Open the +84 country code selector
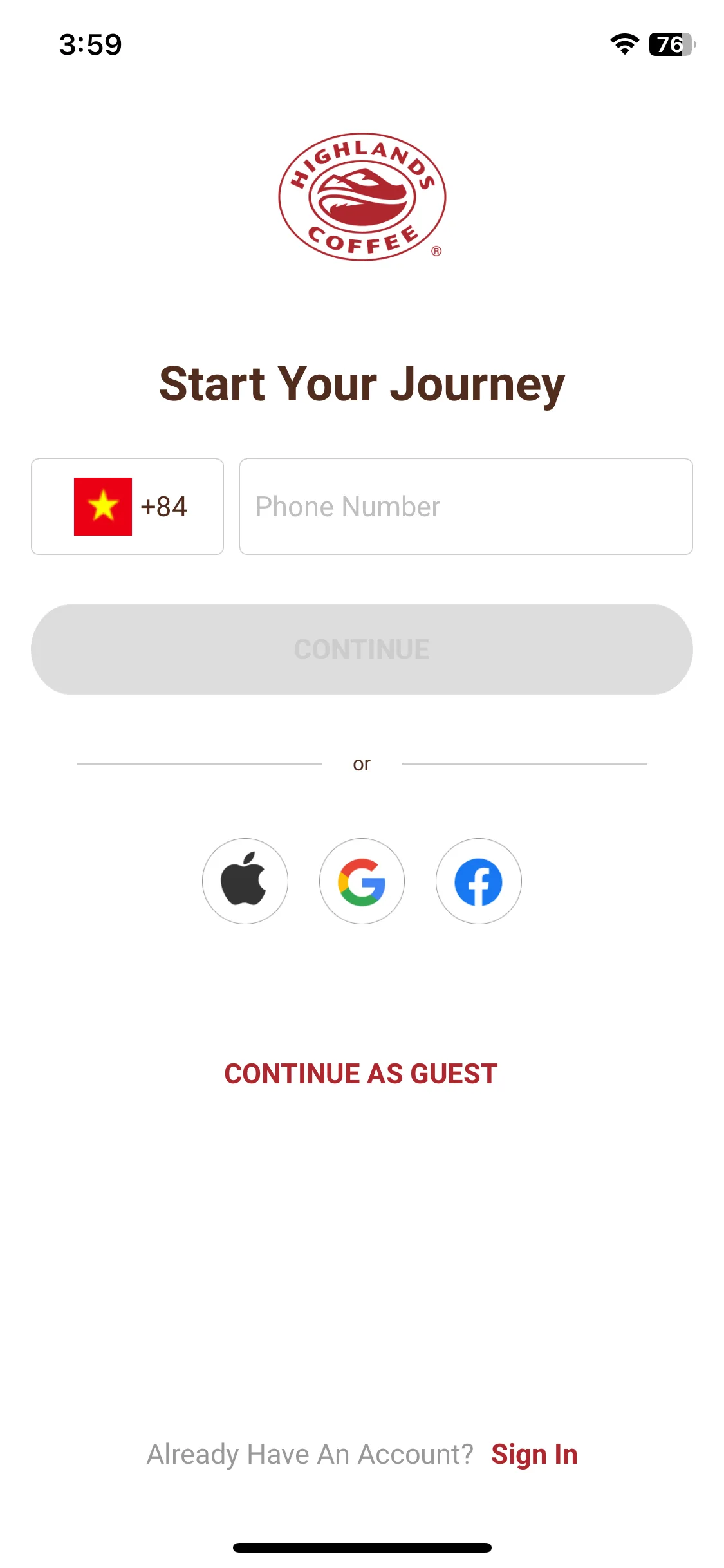The image size is (724, 1568). point(127,507)
